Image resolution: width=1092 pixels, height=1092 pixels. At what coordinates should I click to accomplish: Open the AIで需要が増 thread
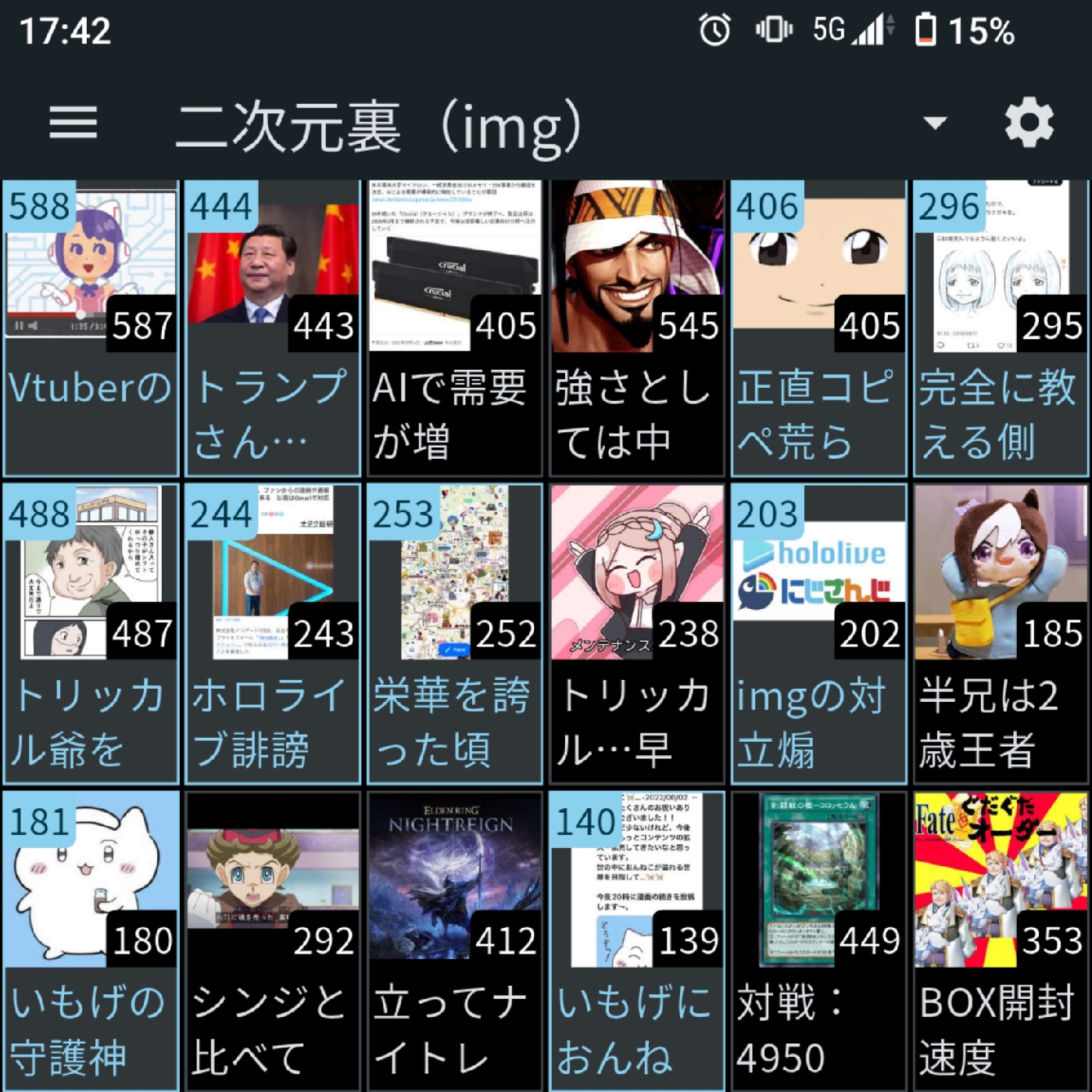coord(455,328)
